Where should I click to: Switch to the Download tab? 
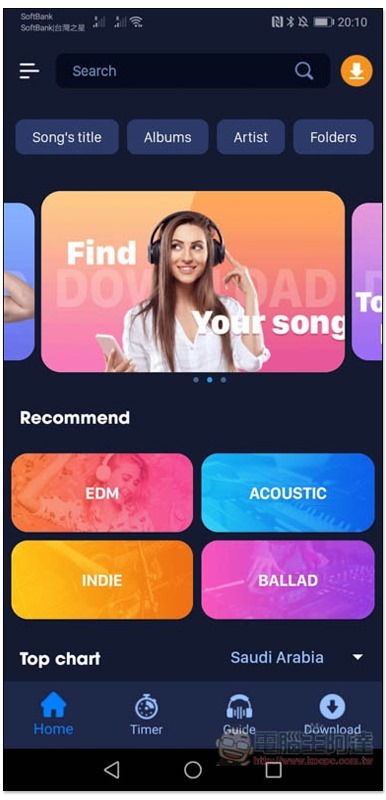pyautogui.click(x=332, y=714)
